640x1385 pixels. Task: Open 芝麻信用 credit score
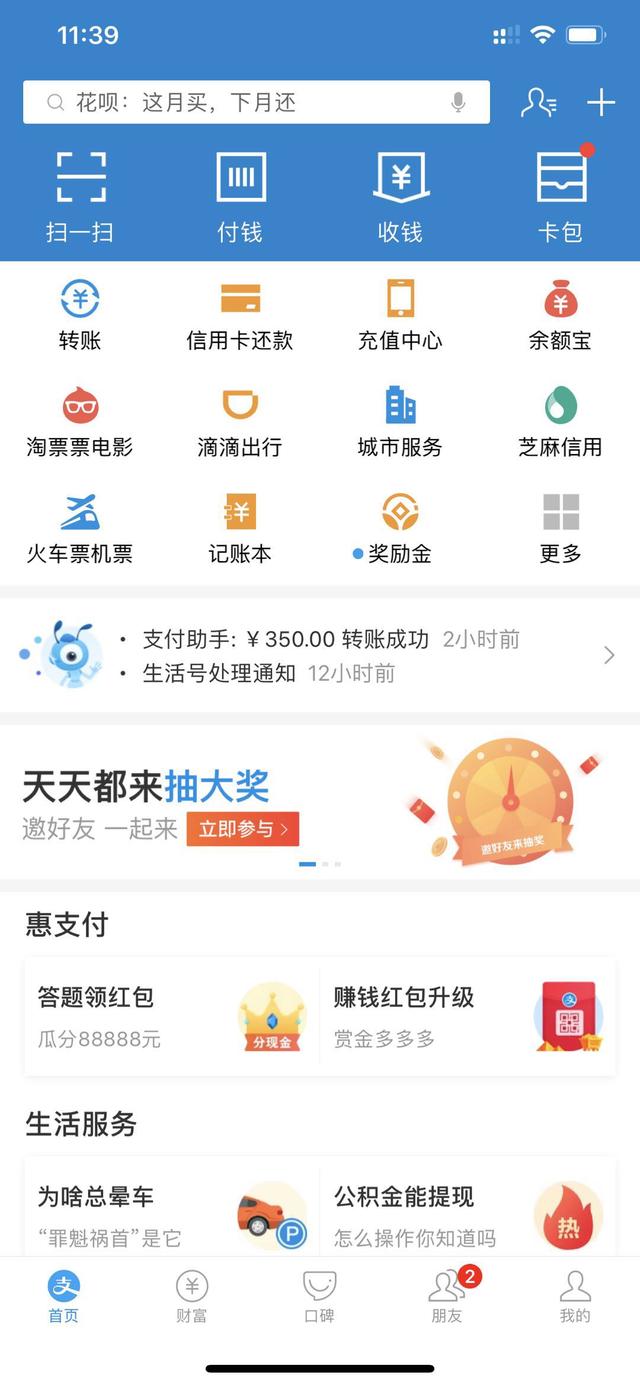click(x=560, y=422)
